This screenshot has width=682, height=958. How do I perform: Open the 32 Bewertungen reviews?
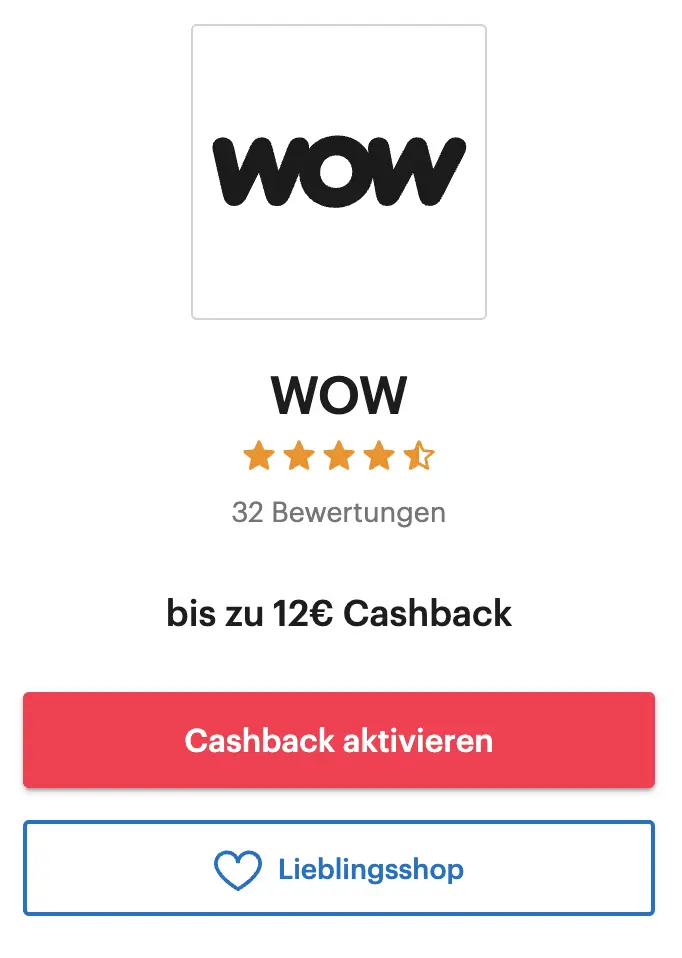point(338,513)
